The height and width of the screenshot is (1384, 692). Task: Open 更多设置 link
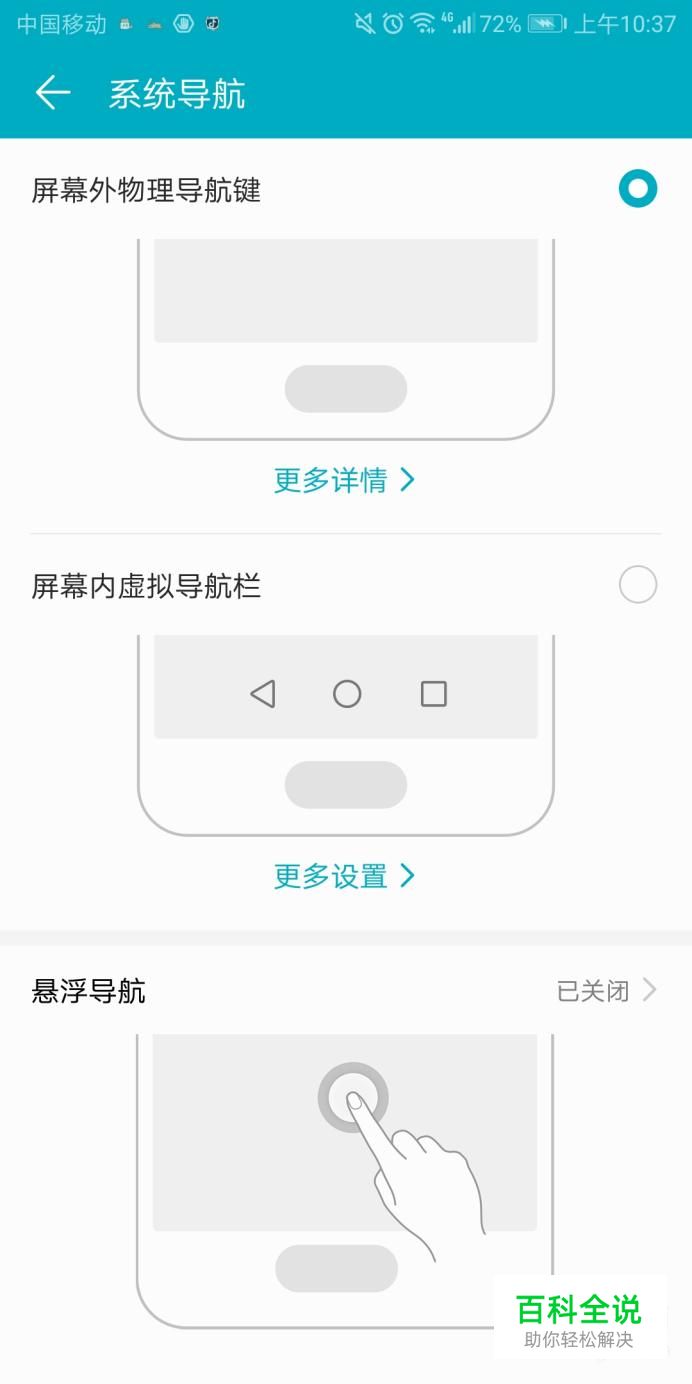pos(345,876)
